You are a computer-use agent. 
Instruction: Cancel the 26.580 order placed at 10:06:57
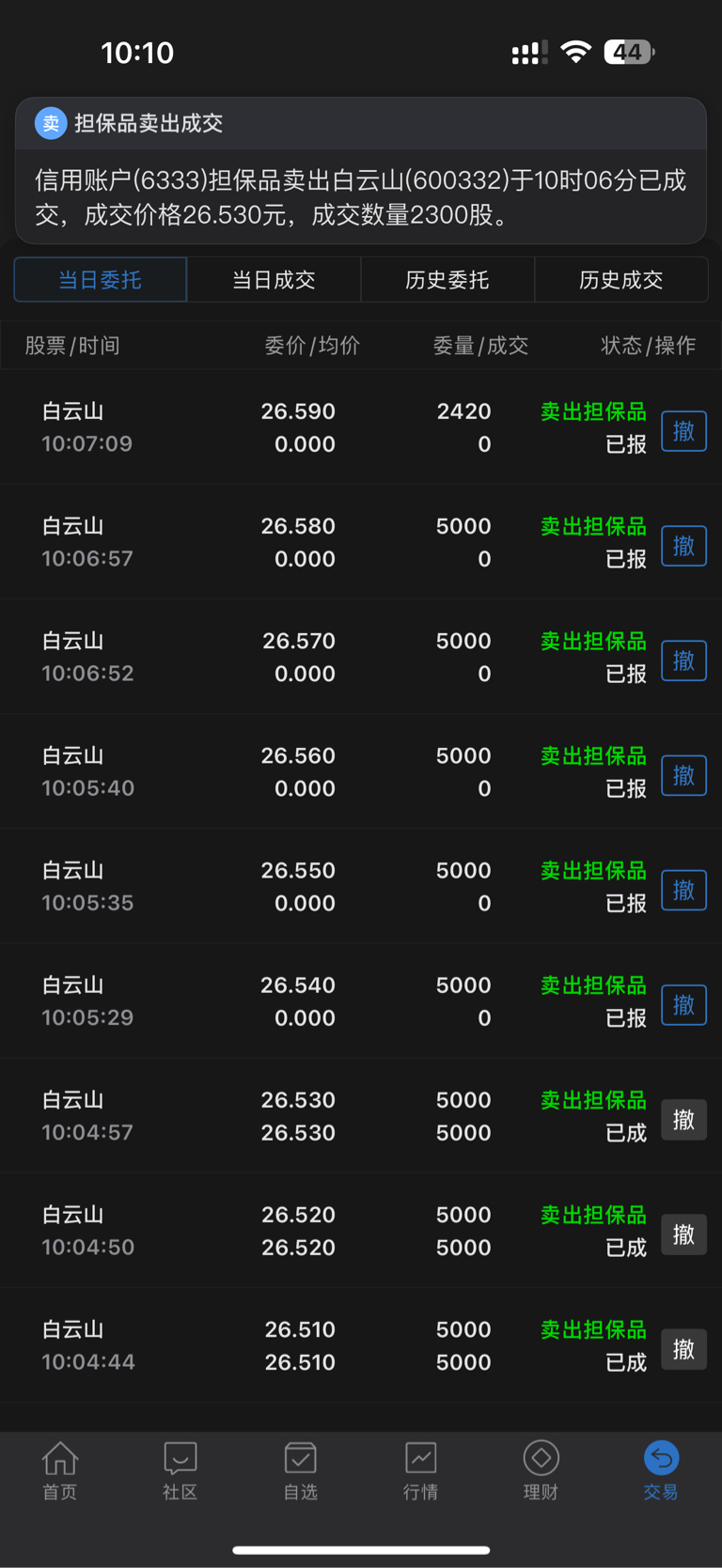[683, 546]
